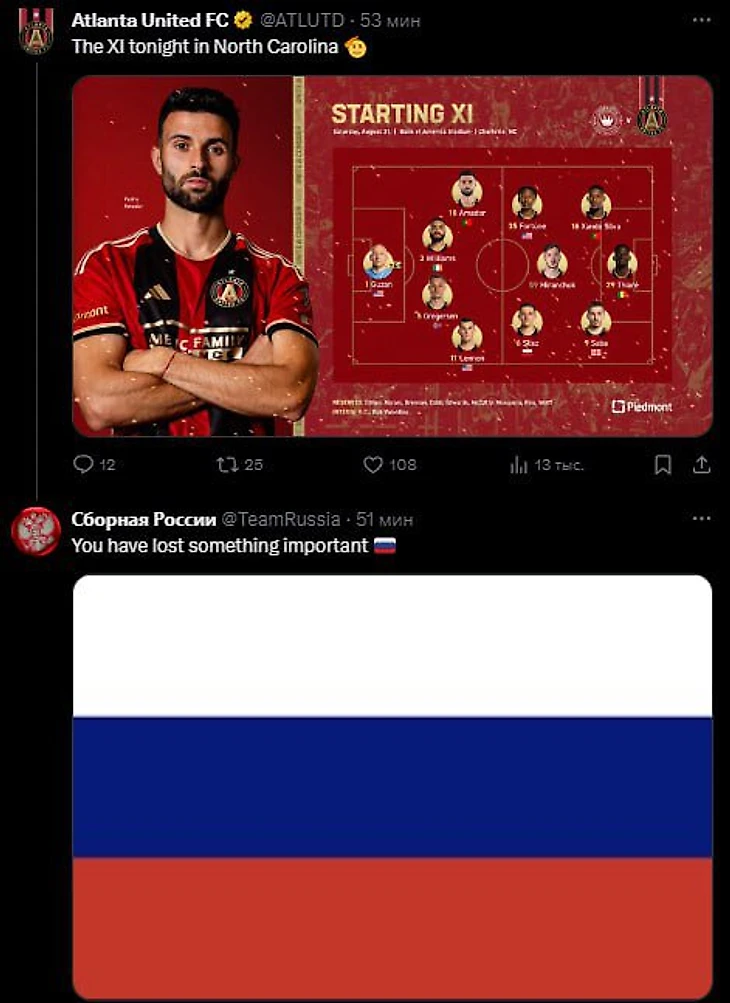Open overflow menu on Atlanta United post
Screen dimensions: 730x1003
click(x=702, y=20)
